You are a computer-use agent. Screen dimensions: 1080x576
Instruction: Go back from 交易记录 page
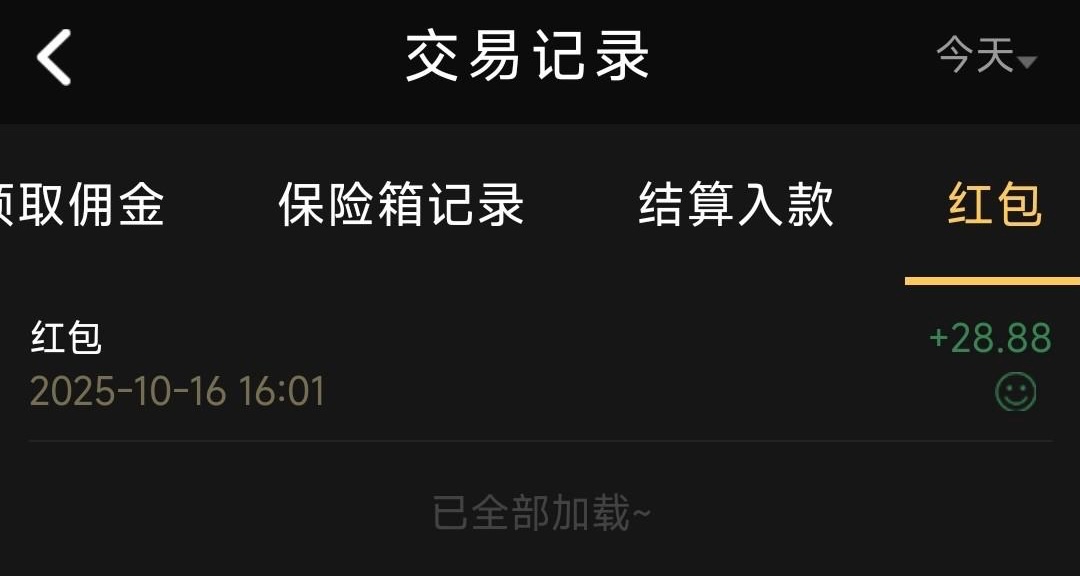click(55, 57)
